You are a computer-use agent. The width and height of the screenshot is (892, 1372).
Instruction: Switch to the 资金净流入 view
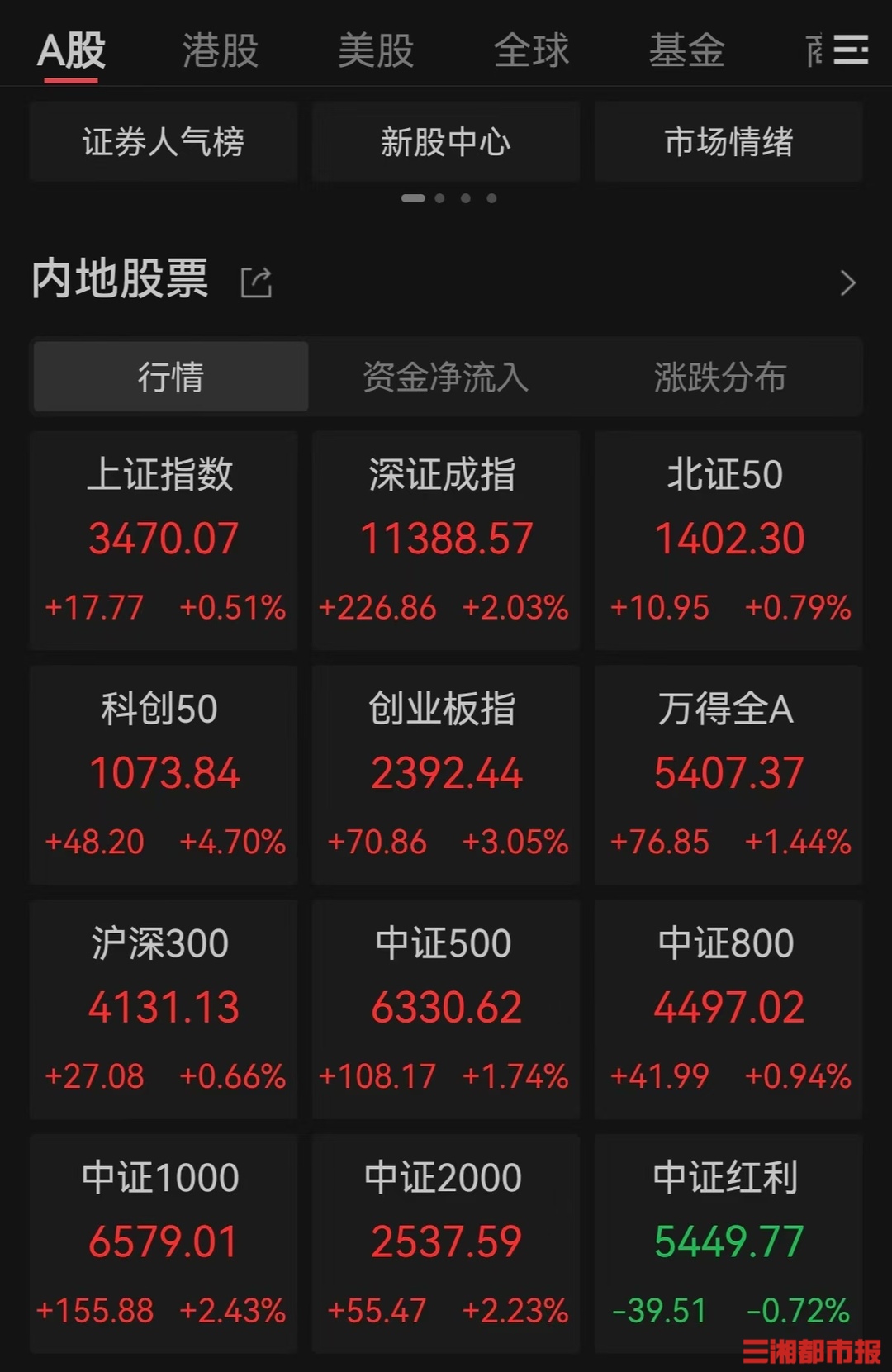446,377
